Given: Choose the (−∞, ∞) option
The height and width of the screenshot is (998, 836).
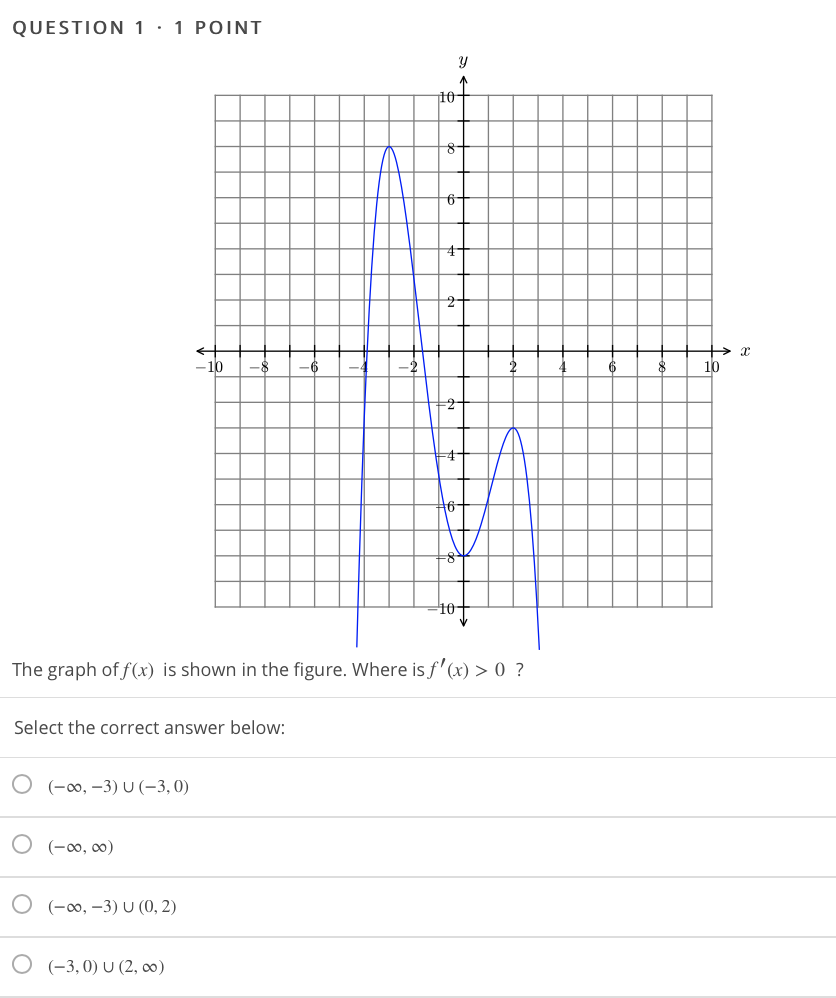Looking at the screenshot, I should pos(23,846).
